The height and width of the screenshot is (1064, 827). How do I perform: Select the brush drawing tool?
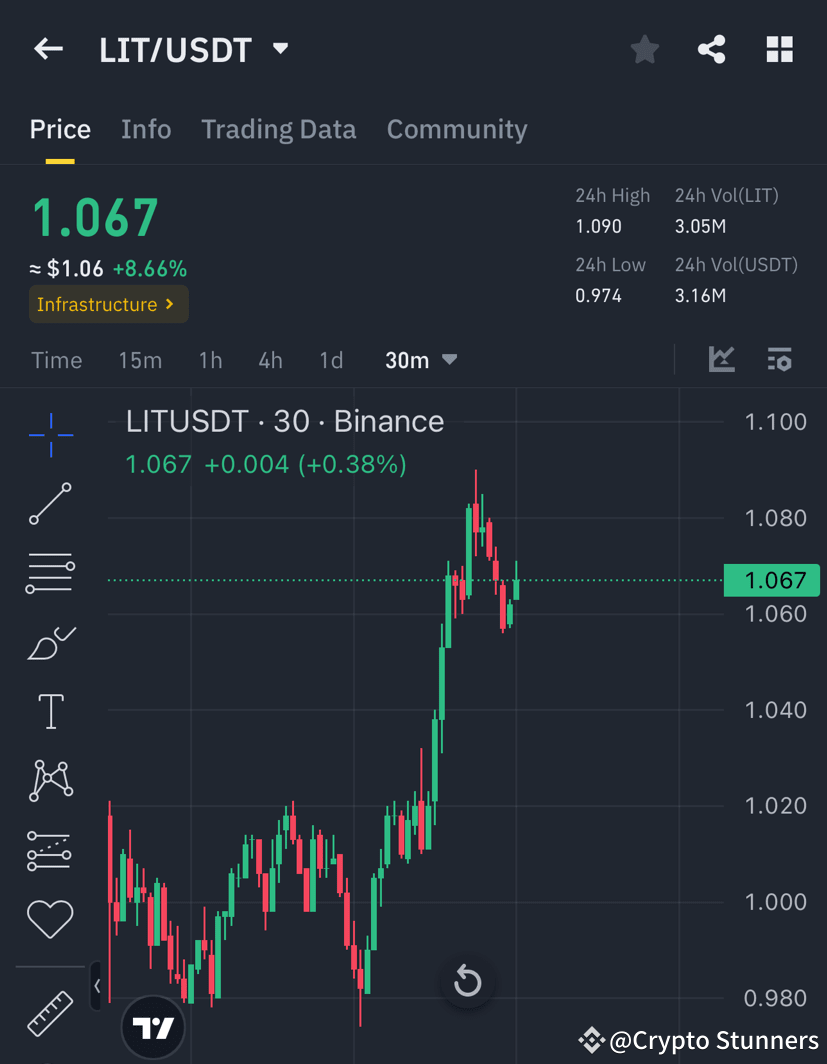tap(50, 642)
